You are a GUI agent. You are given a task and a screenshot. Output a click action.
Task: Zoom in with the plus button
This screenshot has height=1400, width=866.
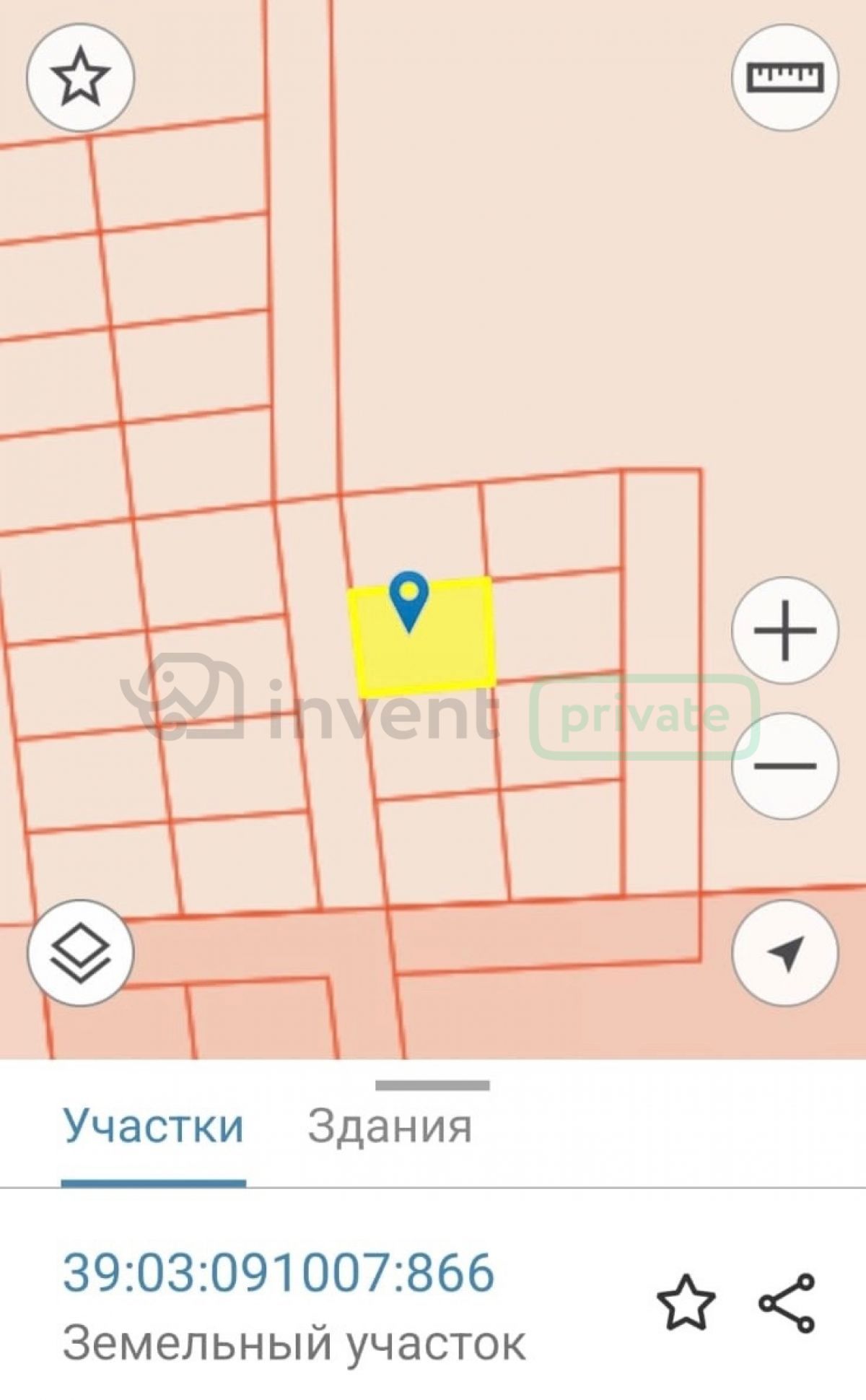(785, 630)
